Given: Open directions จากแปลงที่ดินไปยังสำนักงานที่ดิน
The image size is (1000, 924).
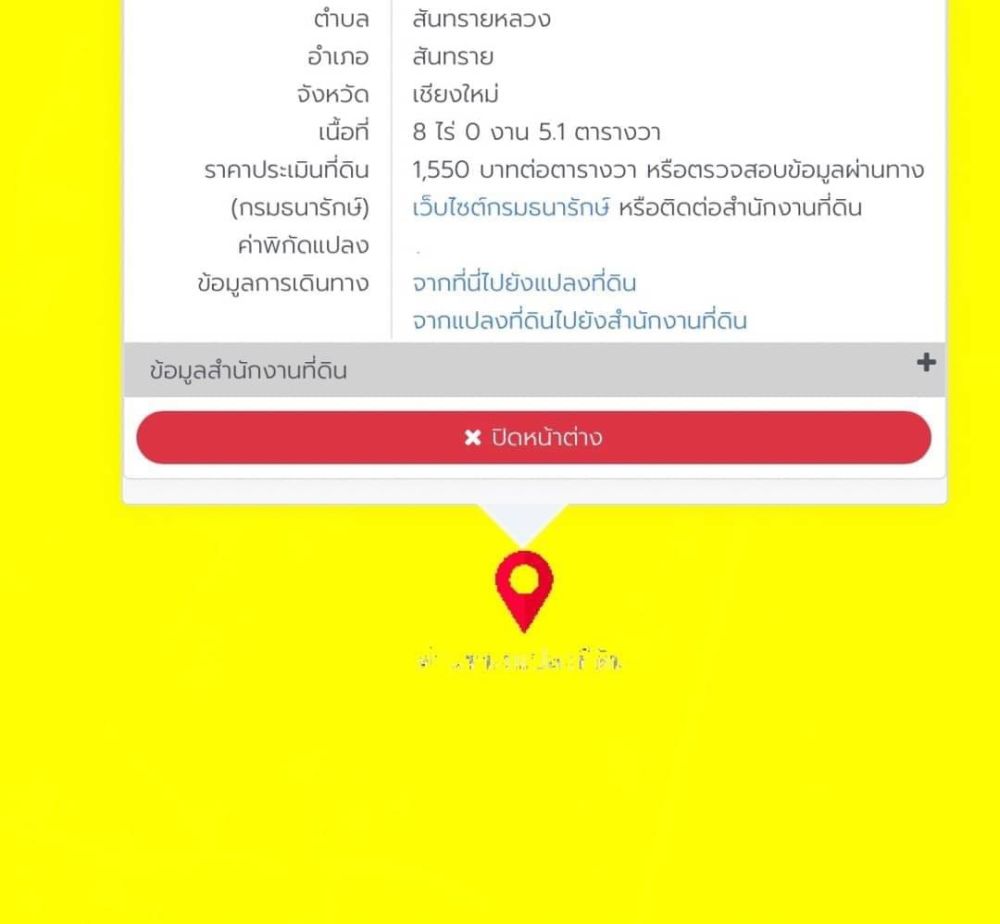Looking at the screenshot, I should pos(579,322).
